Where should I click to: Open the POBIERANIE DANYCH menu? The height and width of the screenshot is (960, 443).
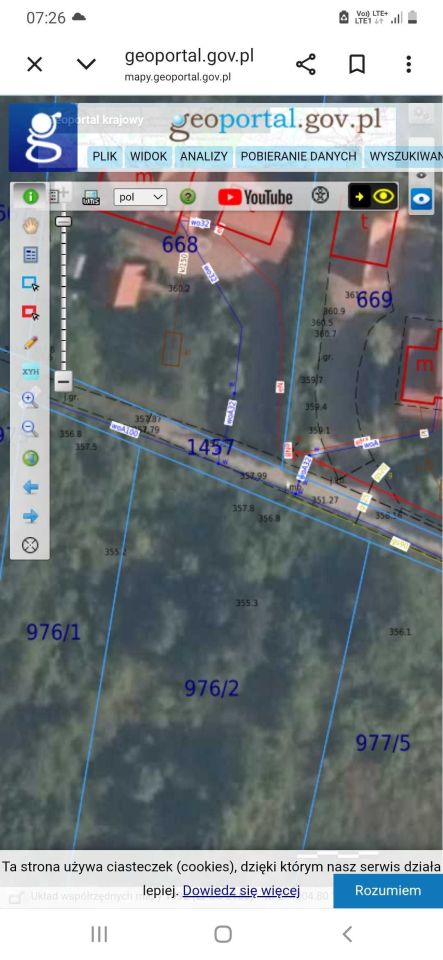(x=298, y=156)
